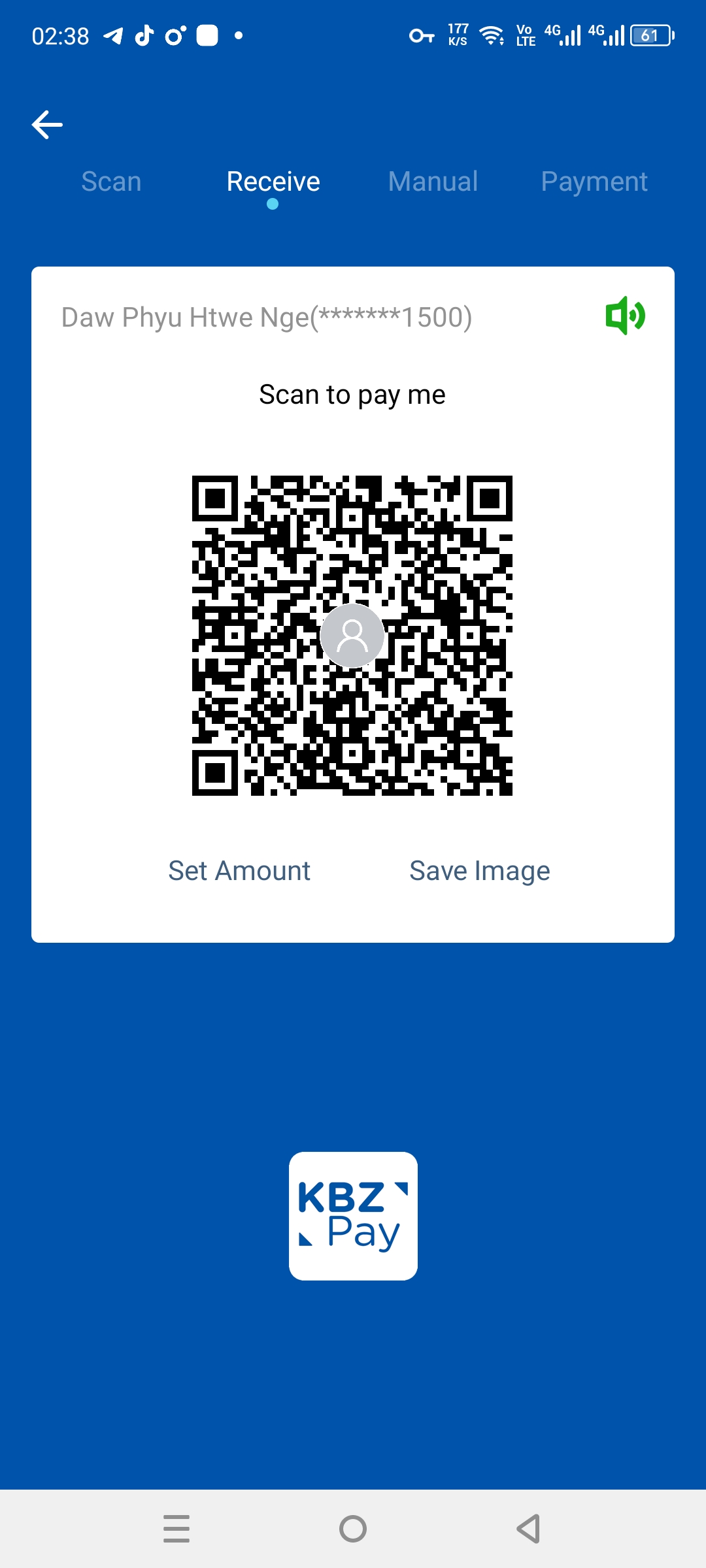Screen dimensions: 706x1568
Task: Toggle the green speaker sound icon
Action: [x=625, y=316]
